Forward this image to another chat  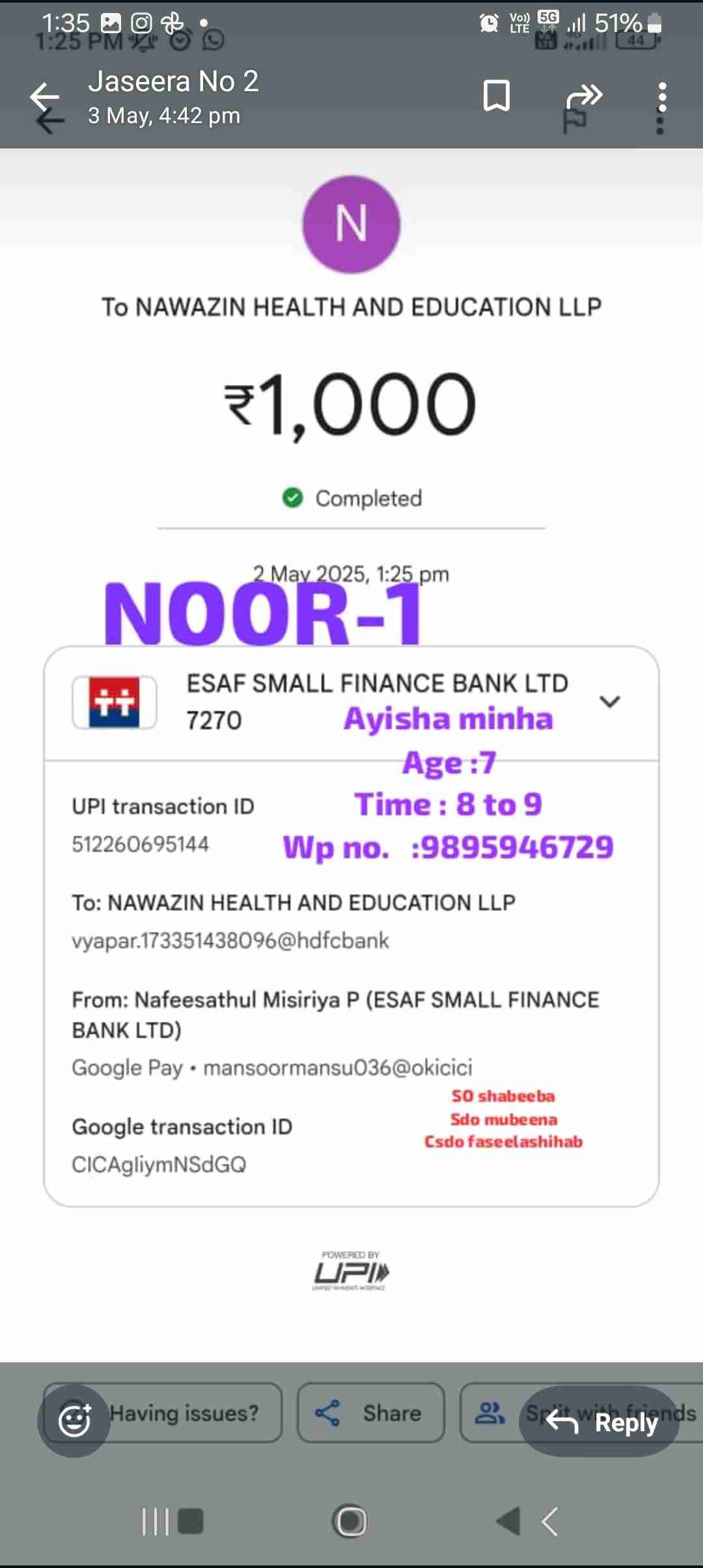click(x=584, y=96)
